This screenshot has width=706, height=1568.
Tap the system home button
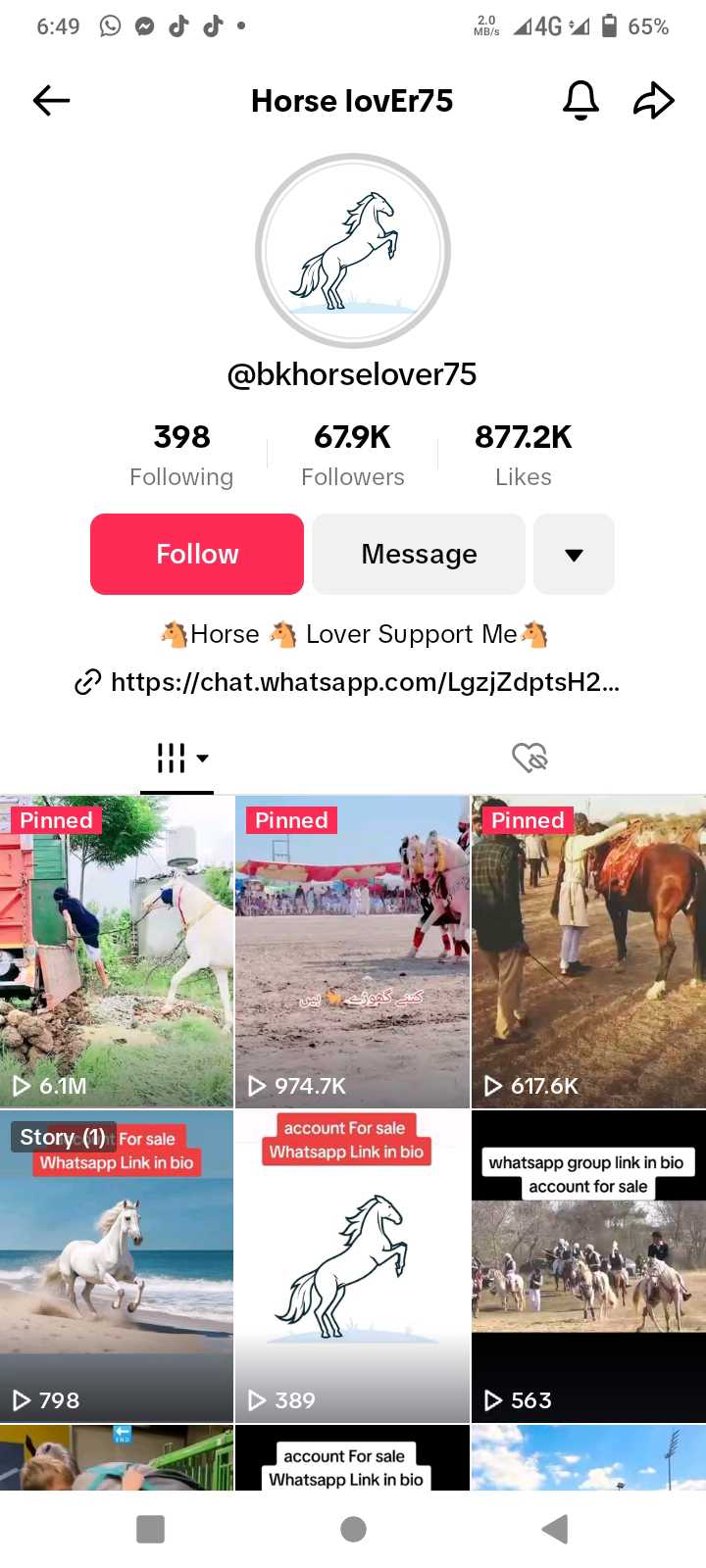point(353,1529)
